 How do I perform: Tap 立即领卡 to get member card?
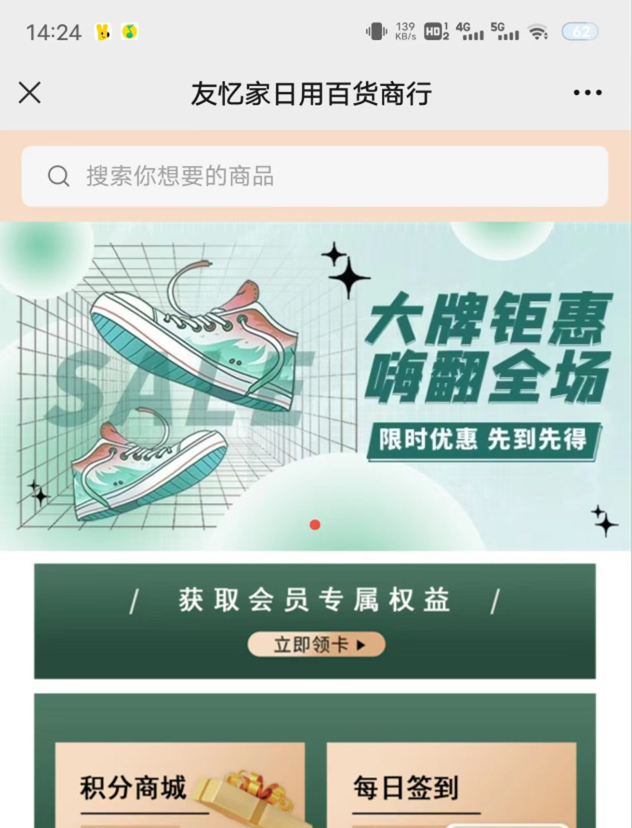click(x=316, y=645)
